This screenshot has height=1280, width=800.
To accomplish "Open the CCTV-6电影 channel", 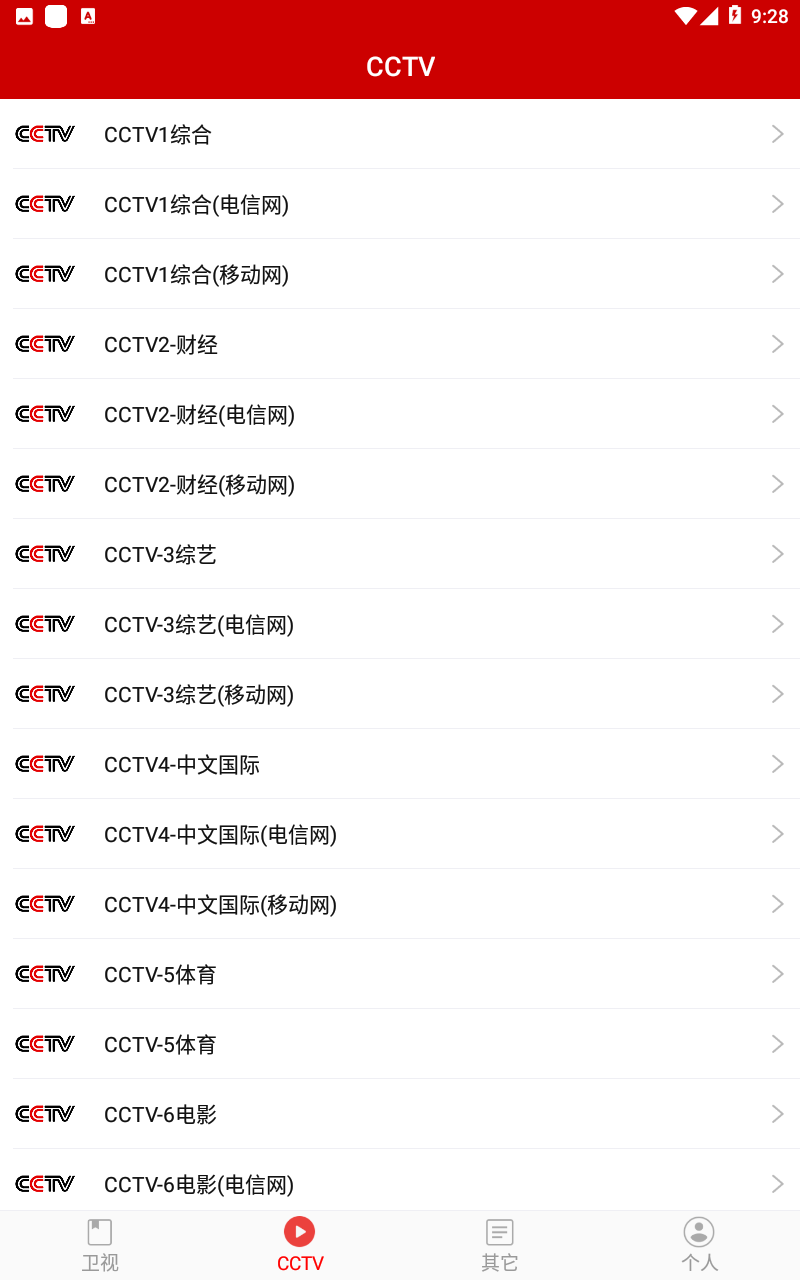I will (x=400, y=1114).
